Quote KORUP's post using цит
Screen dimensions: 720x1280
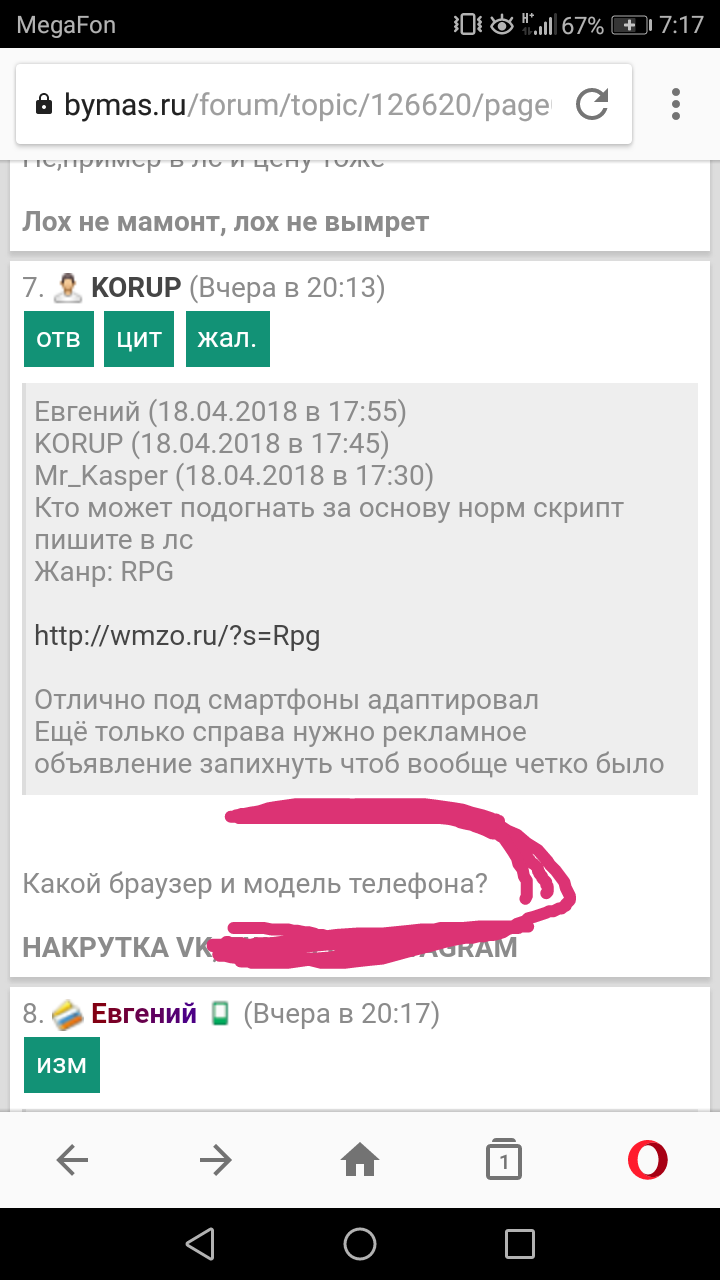pyautogui.click(x=139, y=339)
